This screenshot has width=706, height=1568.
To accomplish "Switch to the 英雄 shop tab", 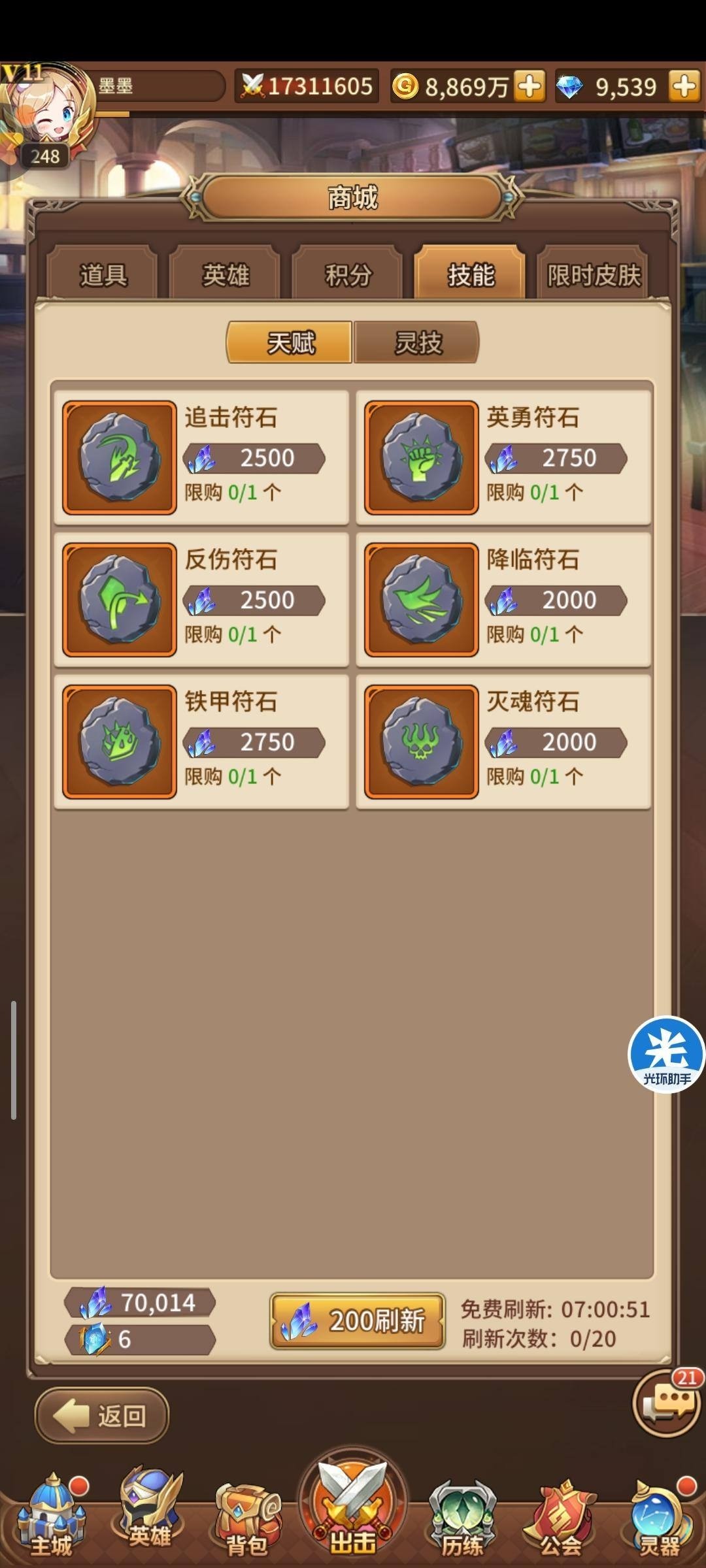I will (x=226, y=274).
